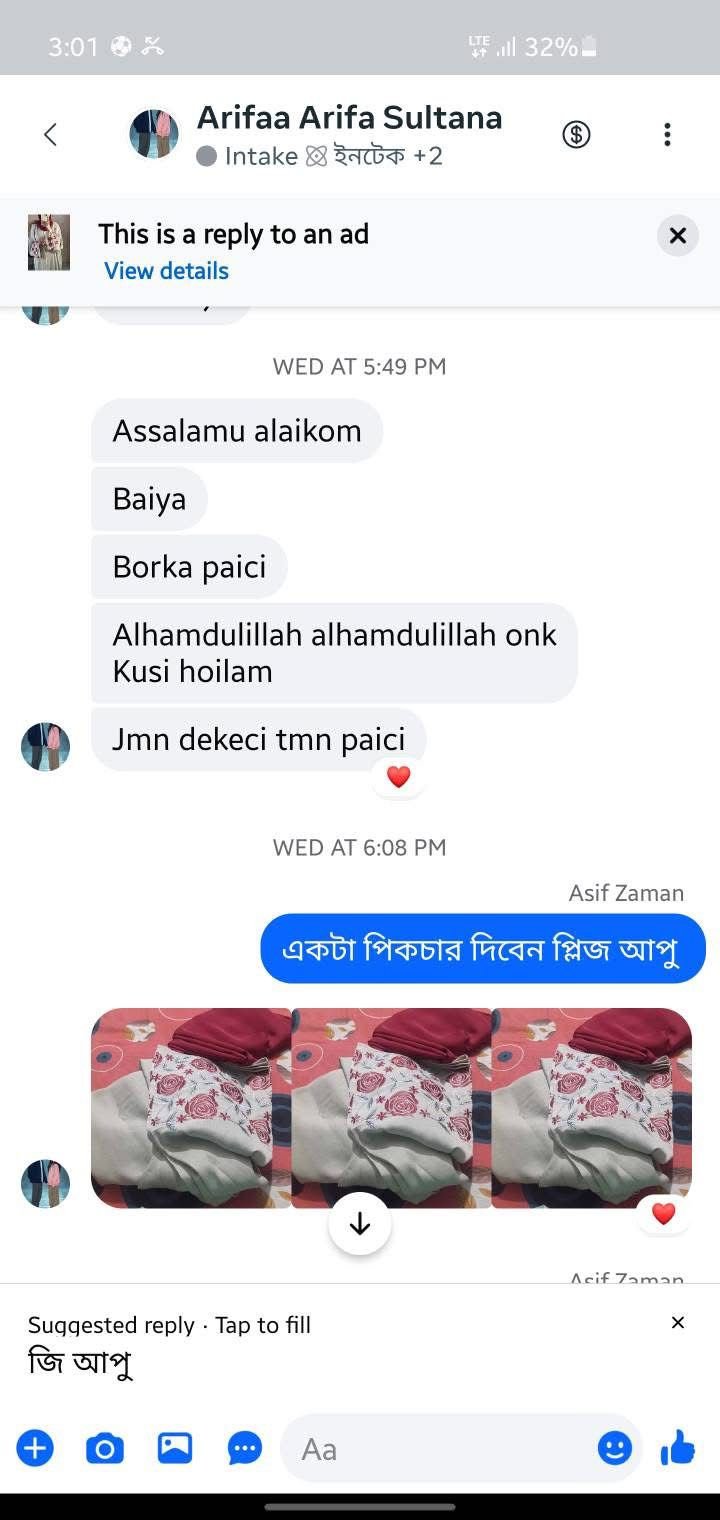This screenshot has height=1520, width=720.
Task: Dismiss the reply to an ad banner
Action: pos(677,236)
